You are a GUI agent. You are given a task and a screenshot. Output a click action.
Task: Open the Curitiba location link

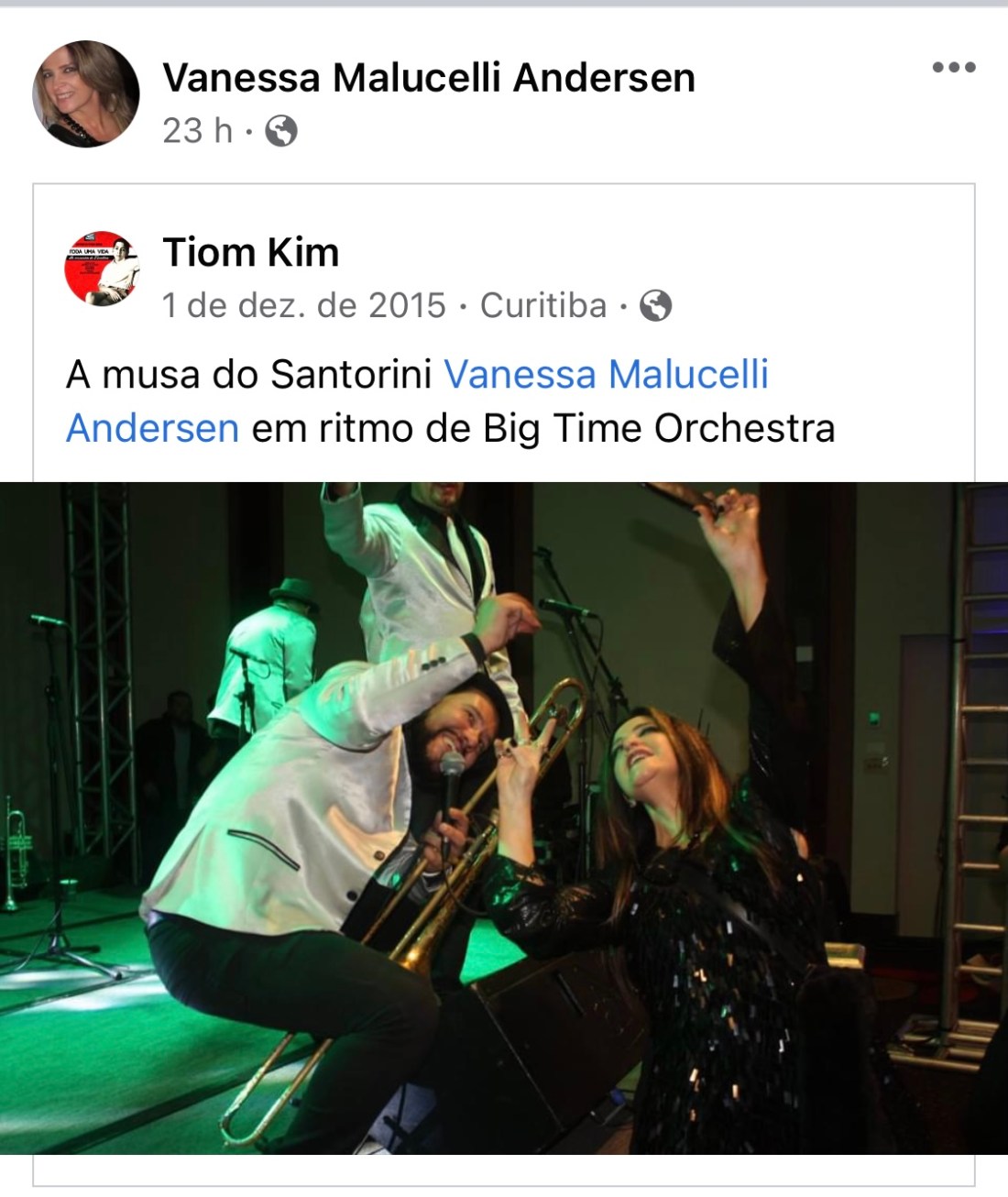coord(543,305)
